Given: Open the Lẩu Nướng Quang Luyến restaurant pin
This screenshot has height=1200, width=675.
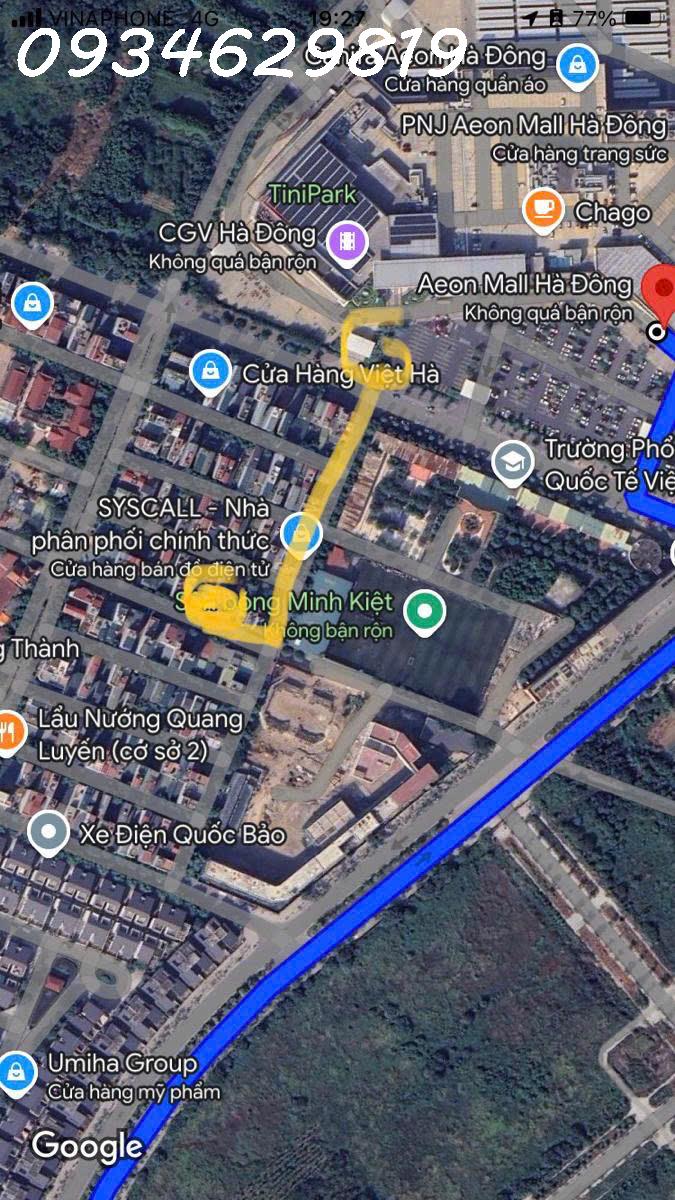Looking at the screenshot, I should point(8,732).
